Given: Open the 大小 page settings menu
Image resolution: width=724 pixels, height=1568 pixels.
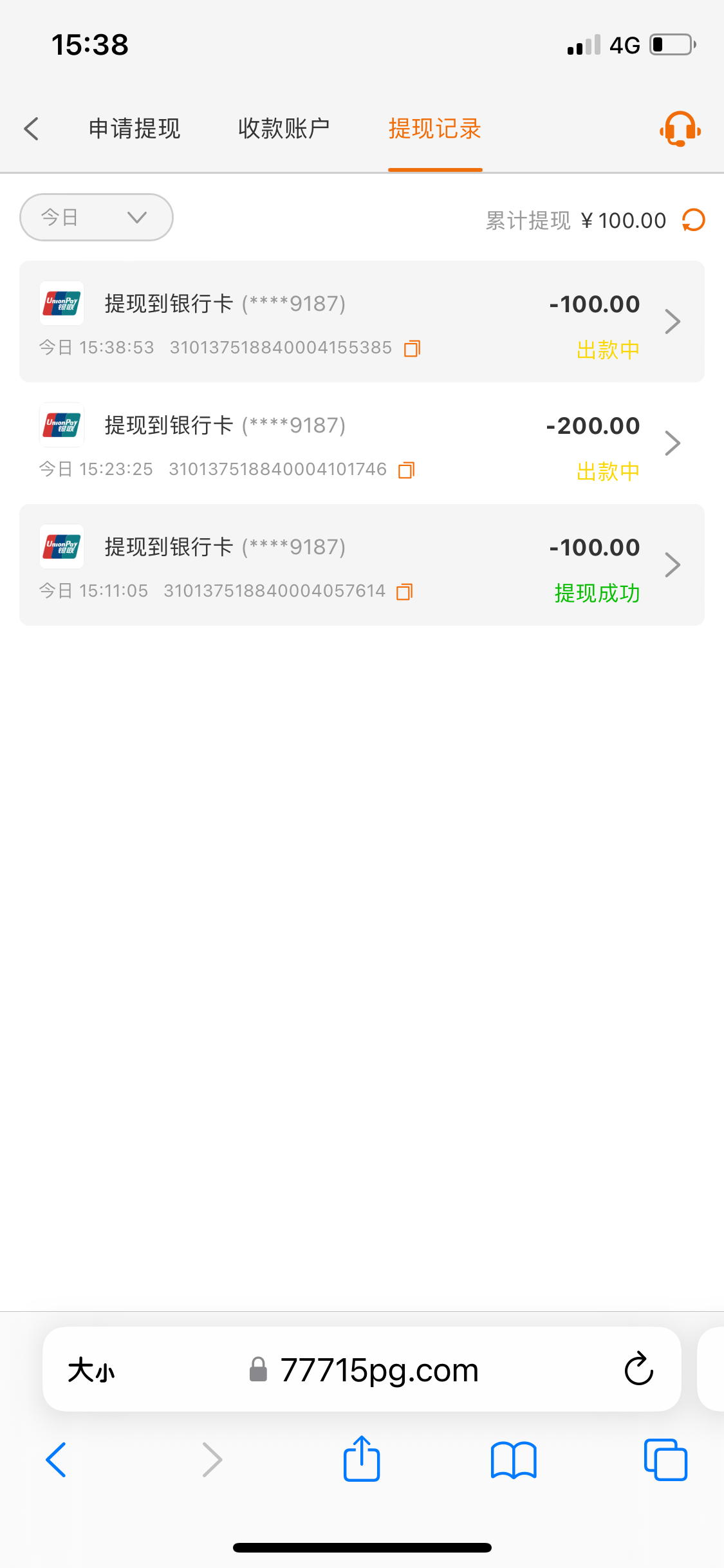Looking at the screenshot, I should [91, 1370].
